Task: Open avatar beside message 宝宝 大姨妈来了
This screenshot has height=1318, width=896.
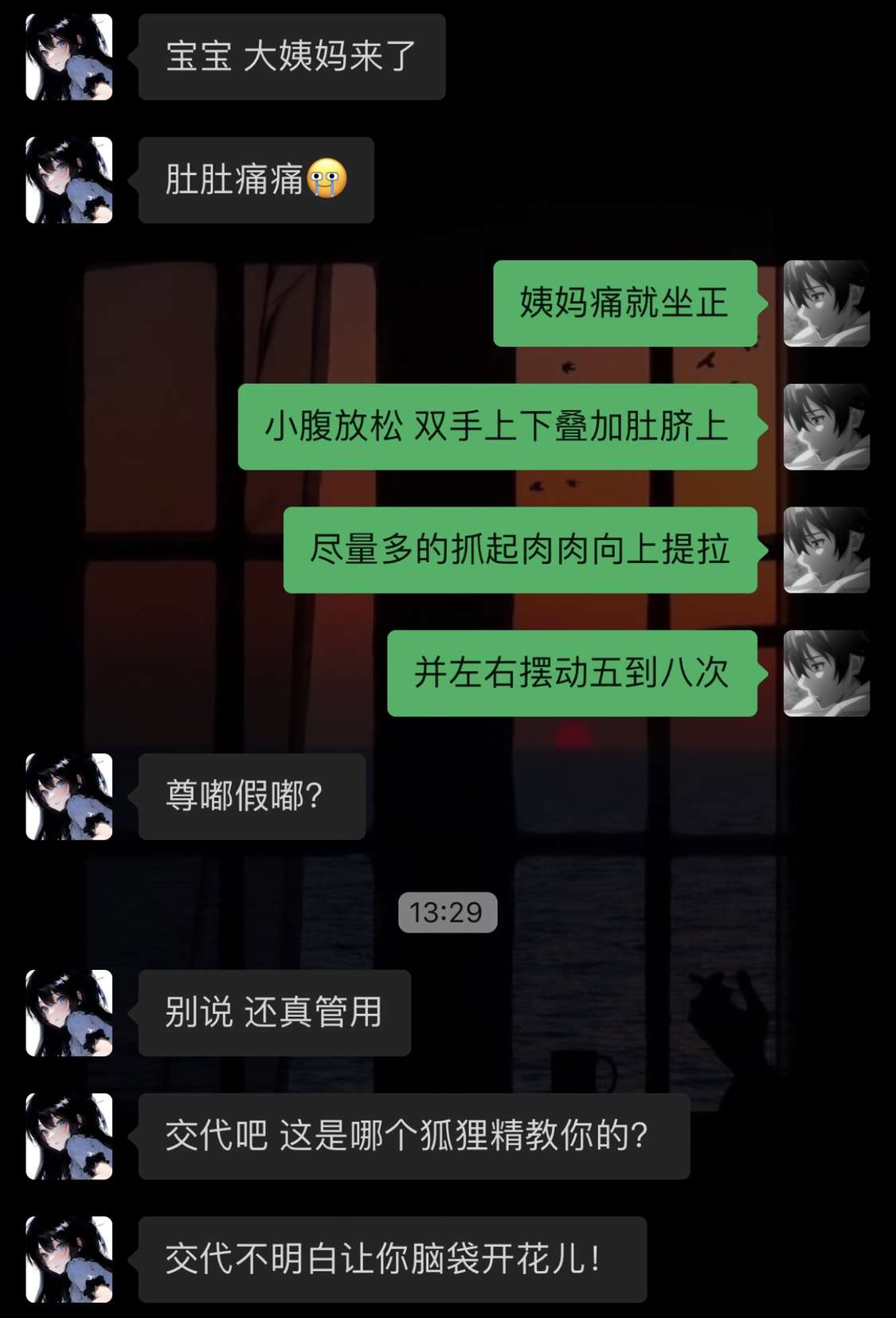Action: (69, 57)
